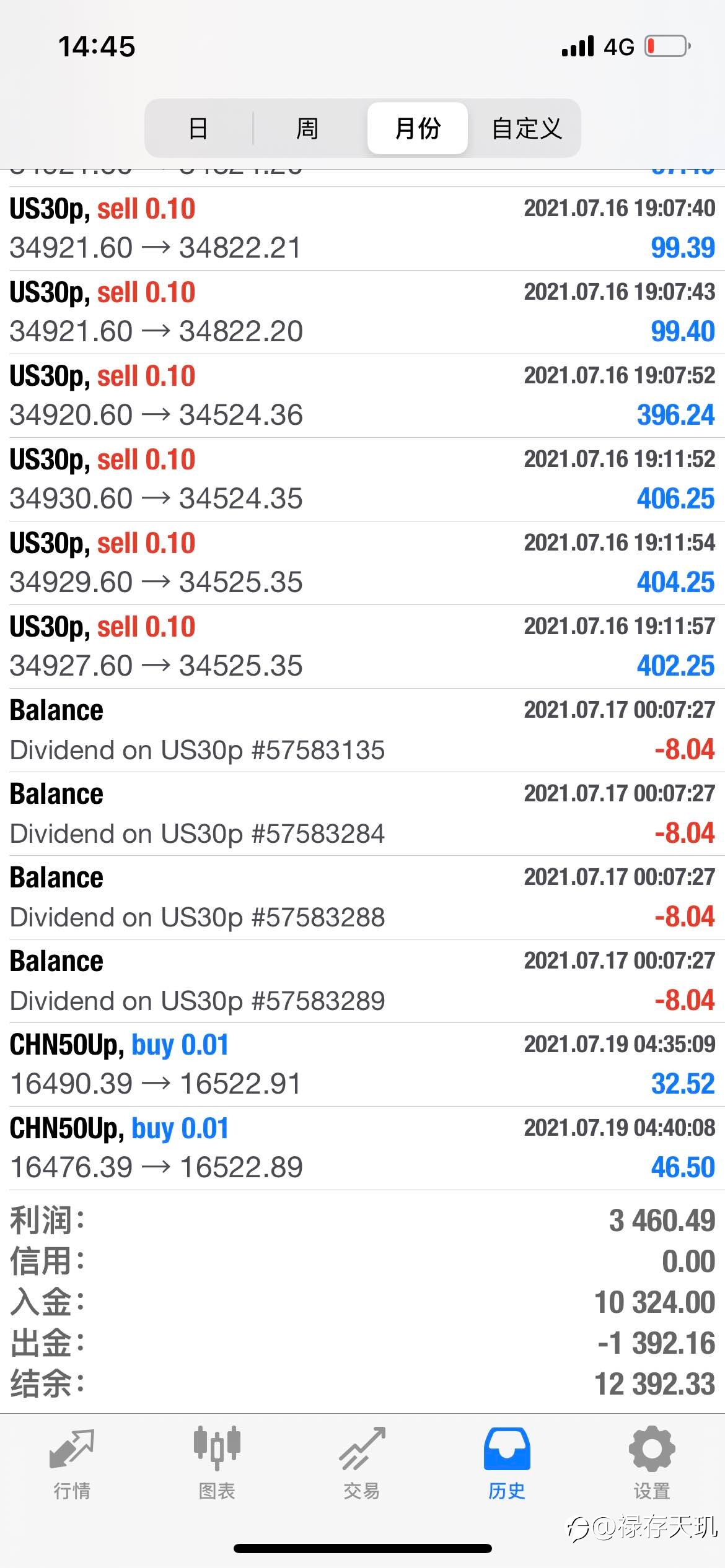
Task: Switch to the 交易 trade tab
Action: click(x=362, y=1463)
